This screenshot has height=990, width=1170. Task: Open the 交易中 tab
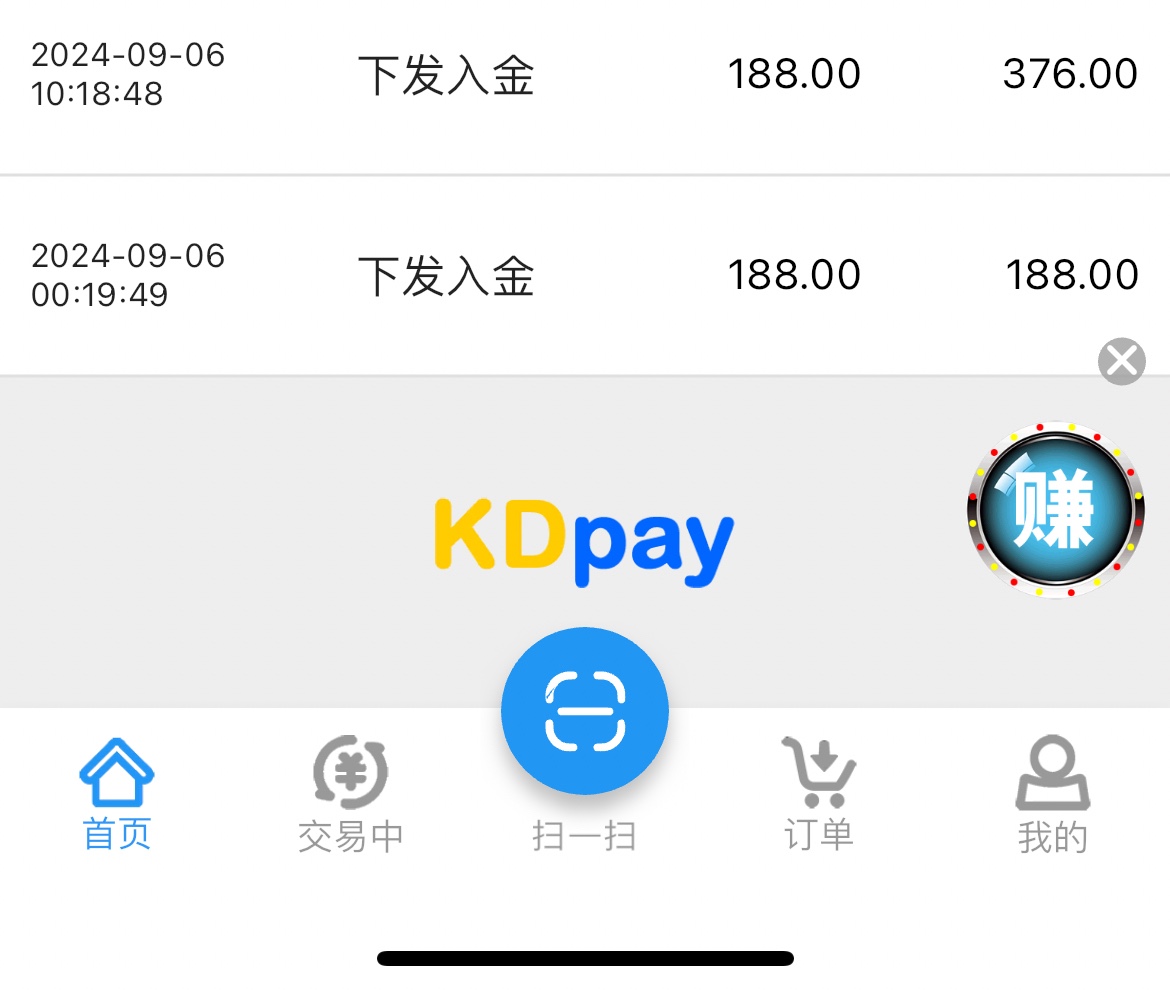tap(350, 793)
